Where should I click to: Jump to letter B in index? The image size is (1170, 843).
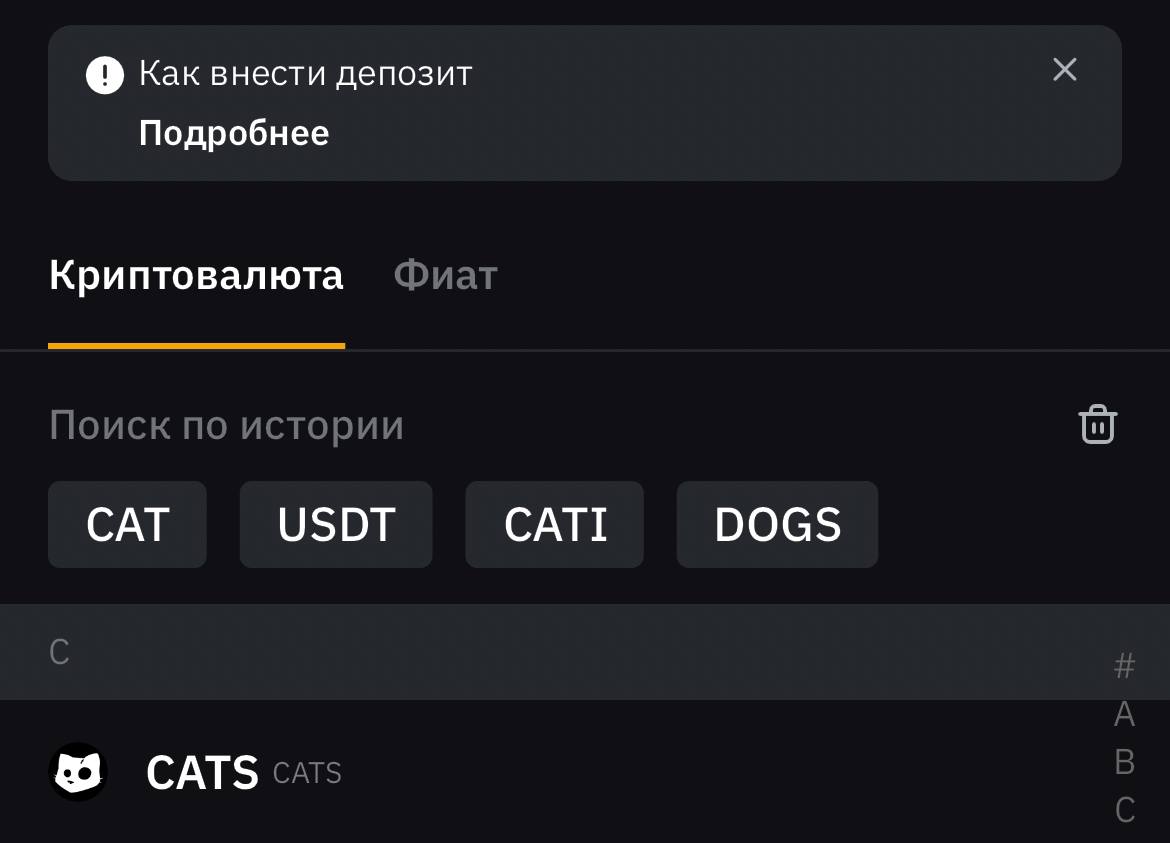click(1124, 762)
